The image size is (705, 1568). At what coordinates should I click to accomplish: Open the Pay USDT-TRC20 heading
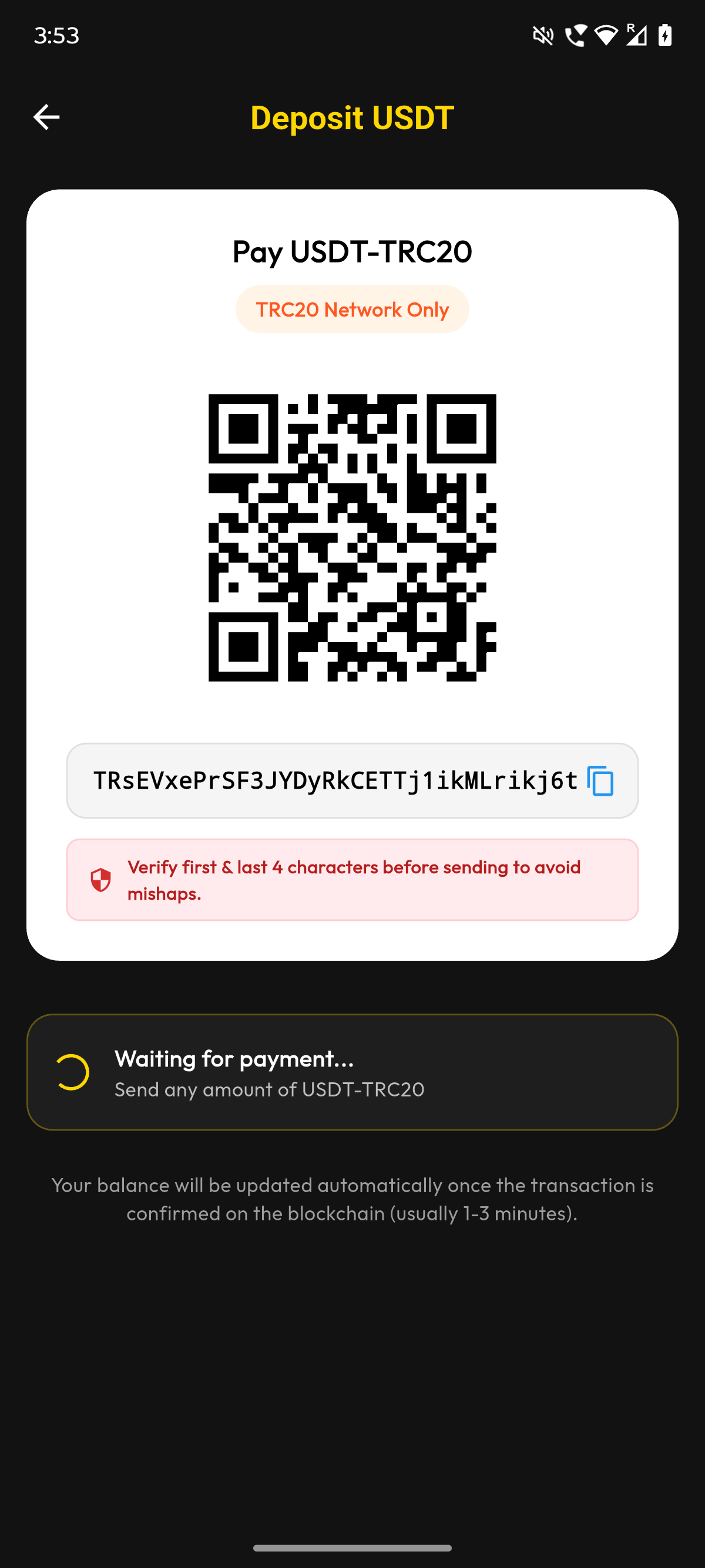(352, 251)
